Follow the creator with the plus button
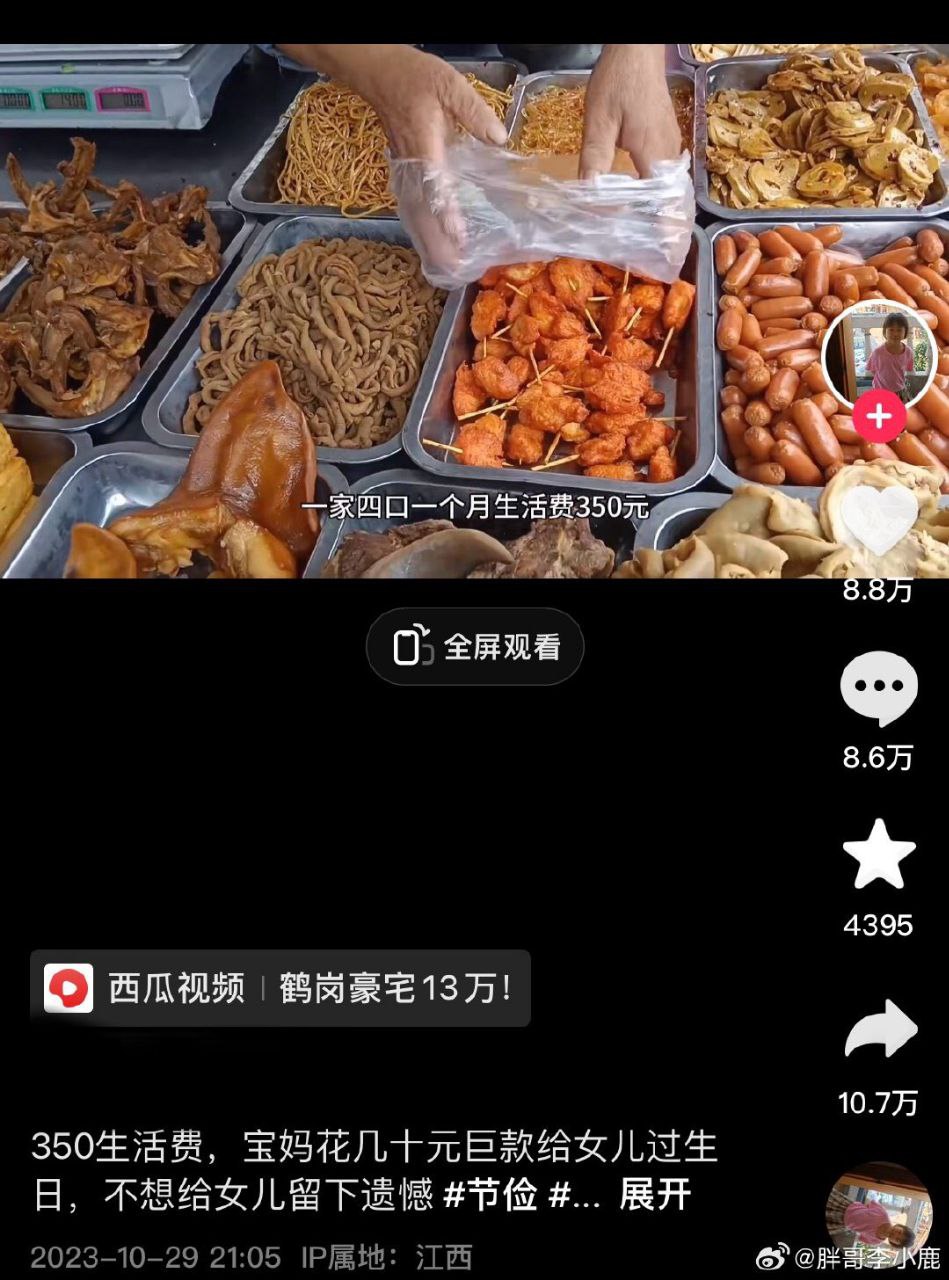Screen dimensions: 949x1280 click(879, 416)
